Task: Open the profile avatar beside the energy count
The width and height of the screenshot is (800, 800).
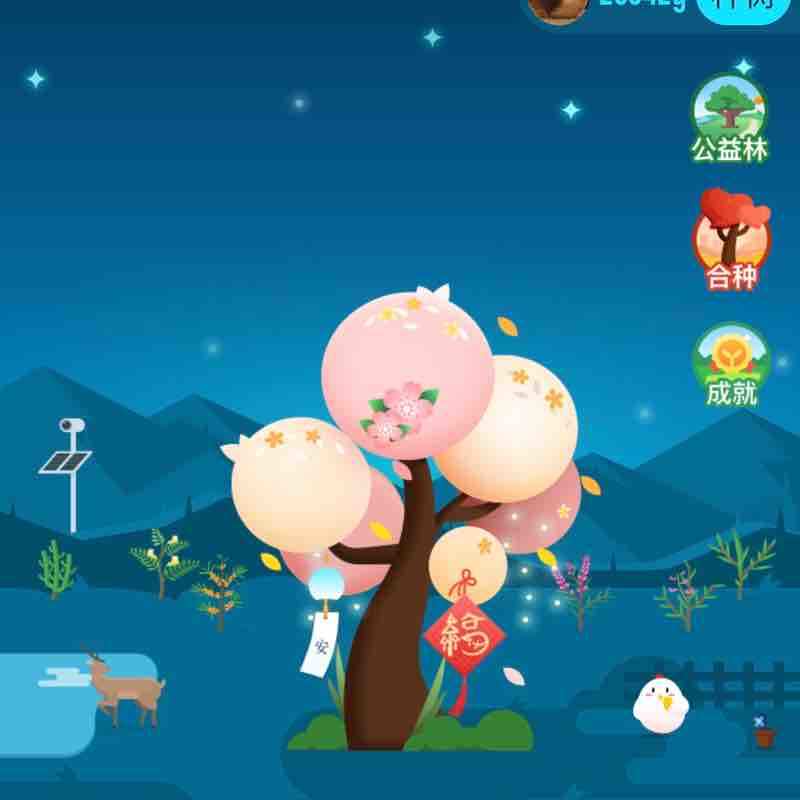Action: point(558,7)
